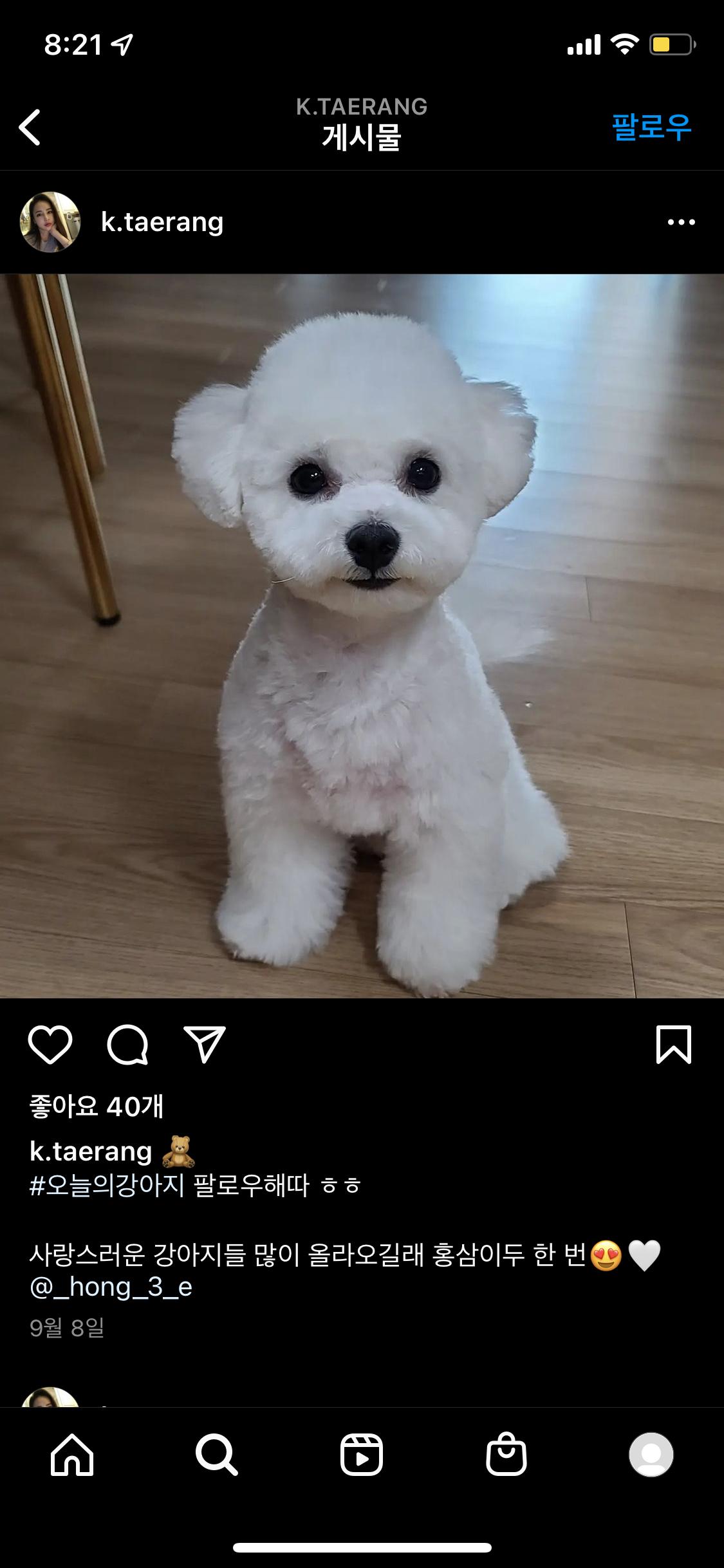Open the #오늘의강아지 hashtag
The width and height of the screenshot is (724, 1568).
[x=107, y=1185]
